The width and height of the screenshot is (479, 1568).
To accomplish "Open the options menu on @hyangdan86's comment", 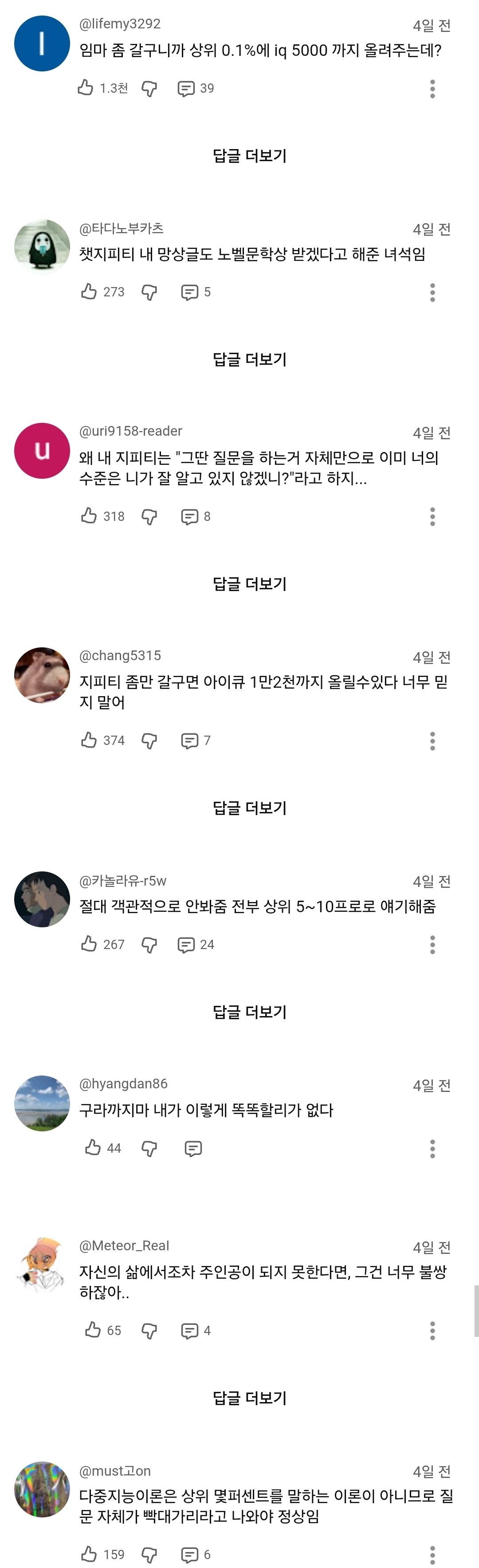I will coord(432,1149).
